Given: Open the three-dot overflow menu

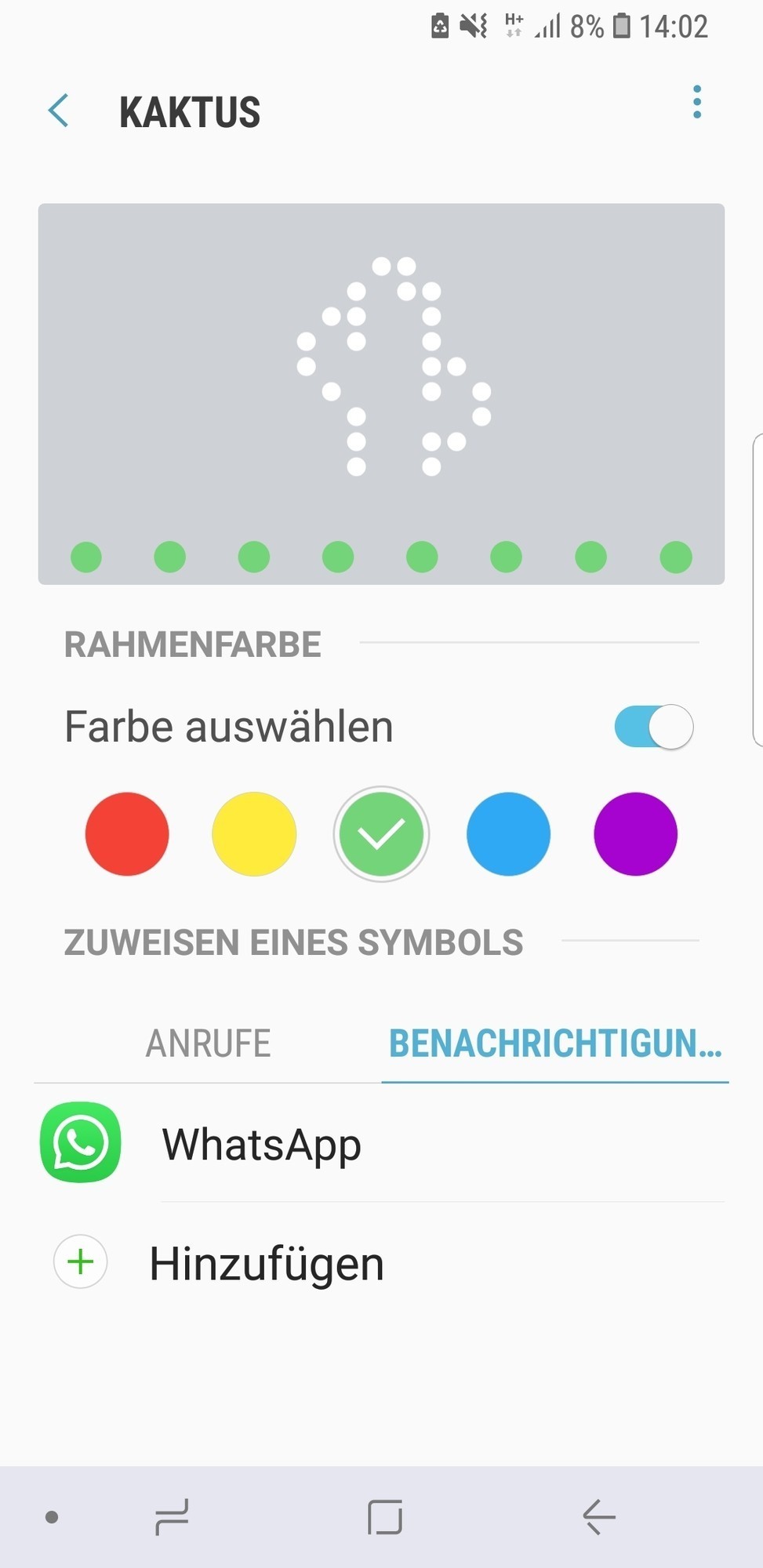Looking at the screenshot, I should point(696,103).
